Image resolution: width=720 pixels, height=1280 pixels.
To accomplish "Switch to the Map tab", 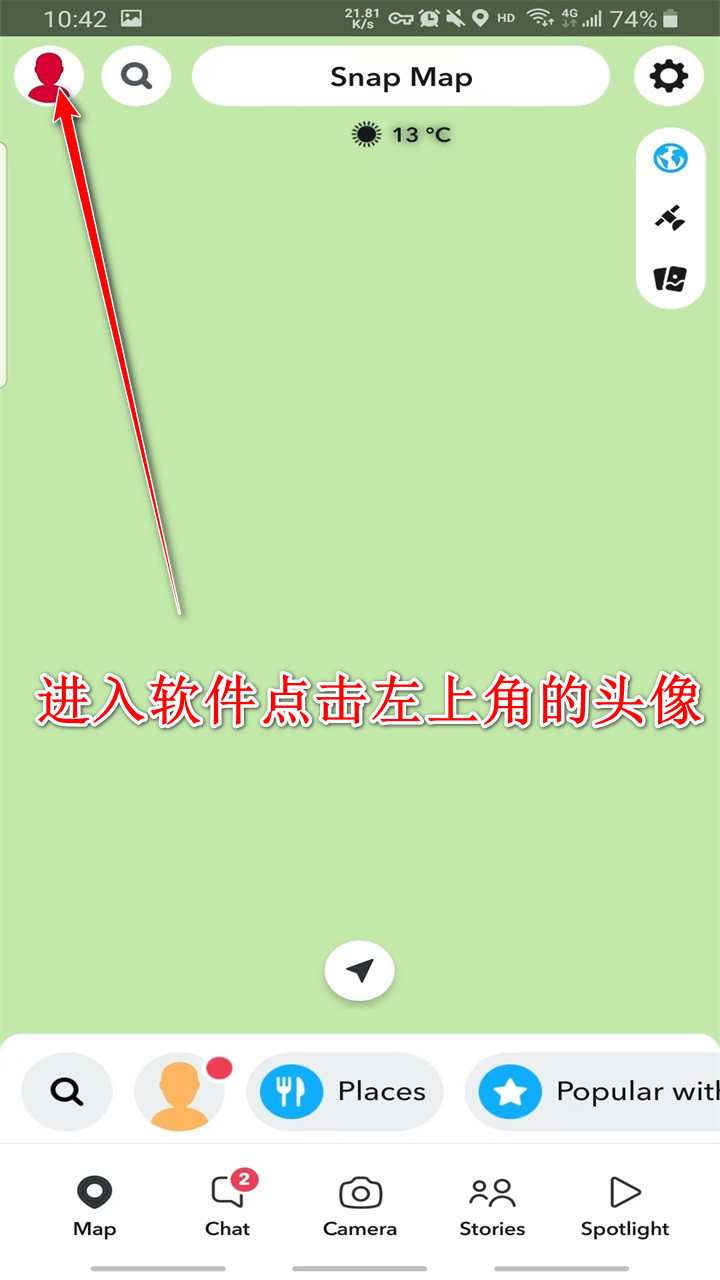I will tap(95, 1205).
